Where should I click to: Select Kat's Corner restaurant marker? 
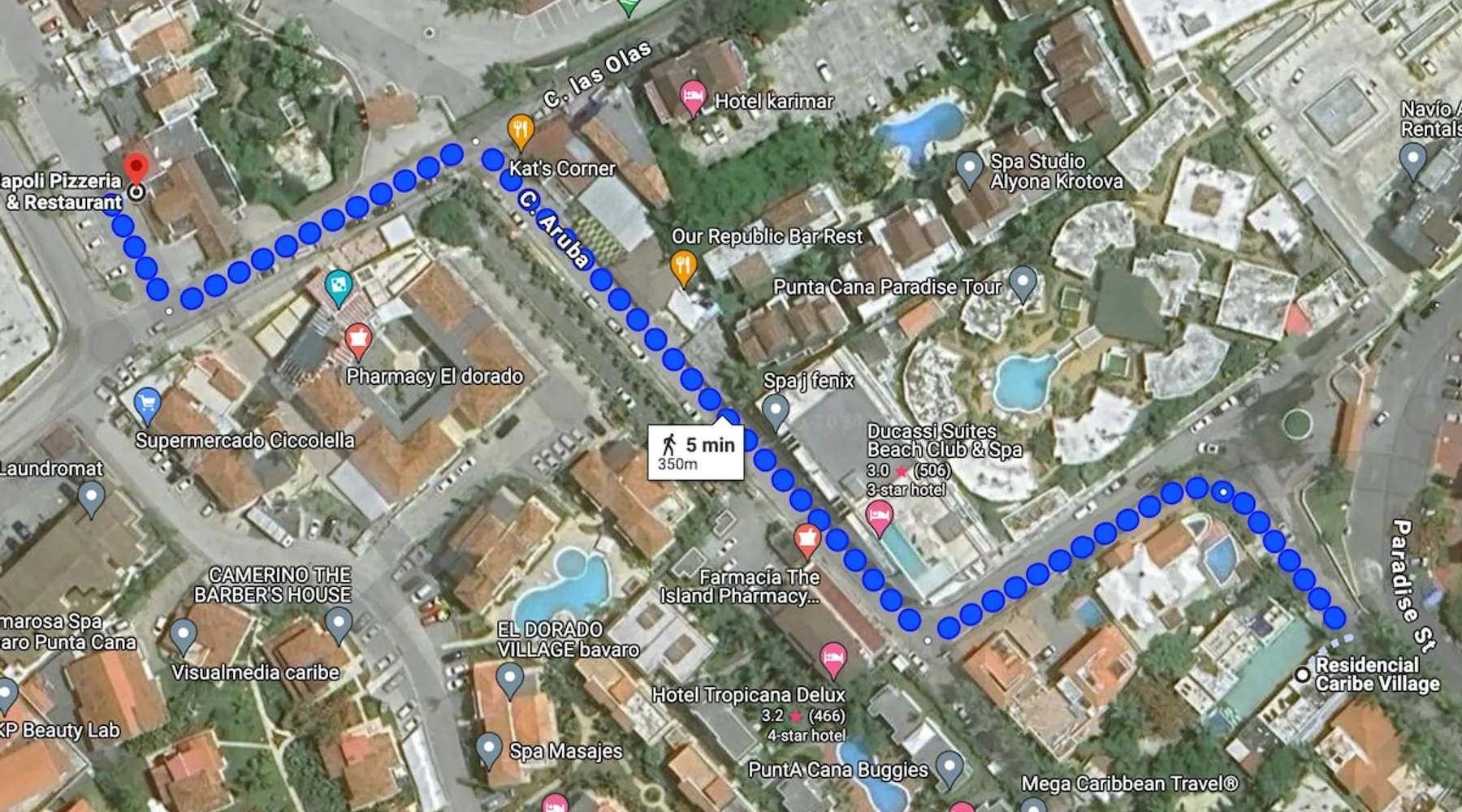click(x=520, y=130)
